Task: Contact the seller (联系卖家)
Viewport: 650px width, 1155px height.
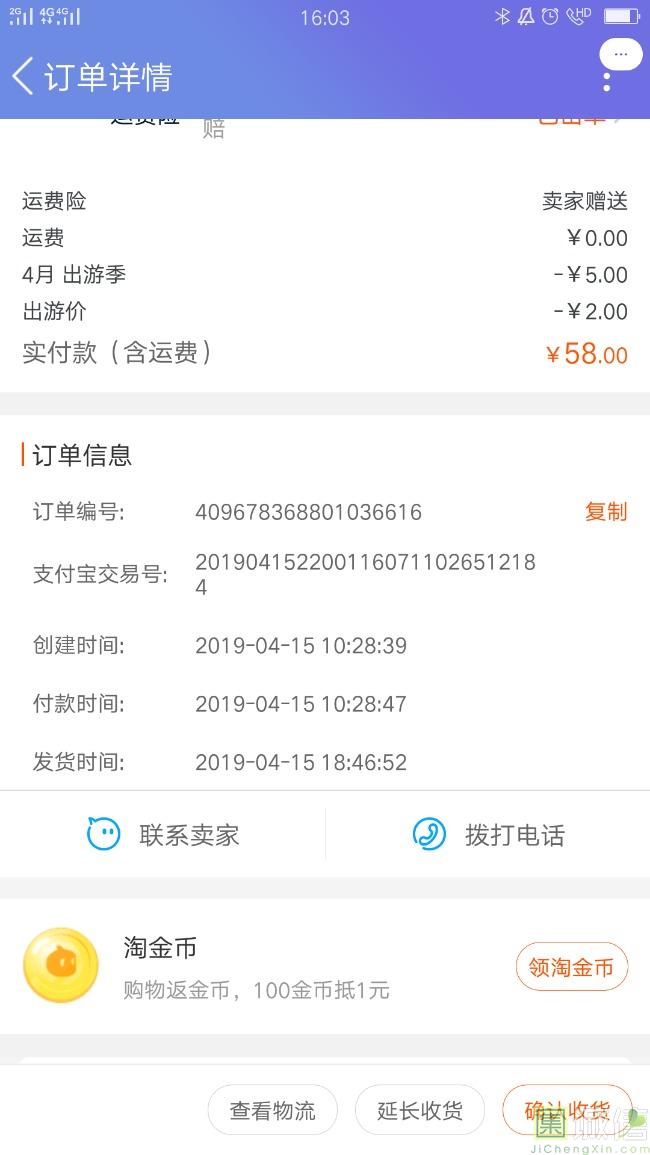Action: point(163,835)
